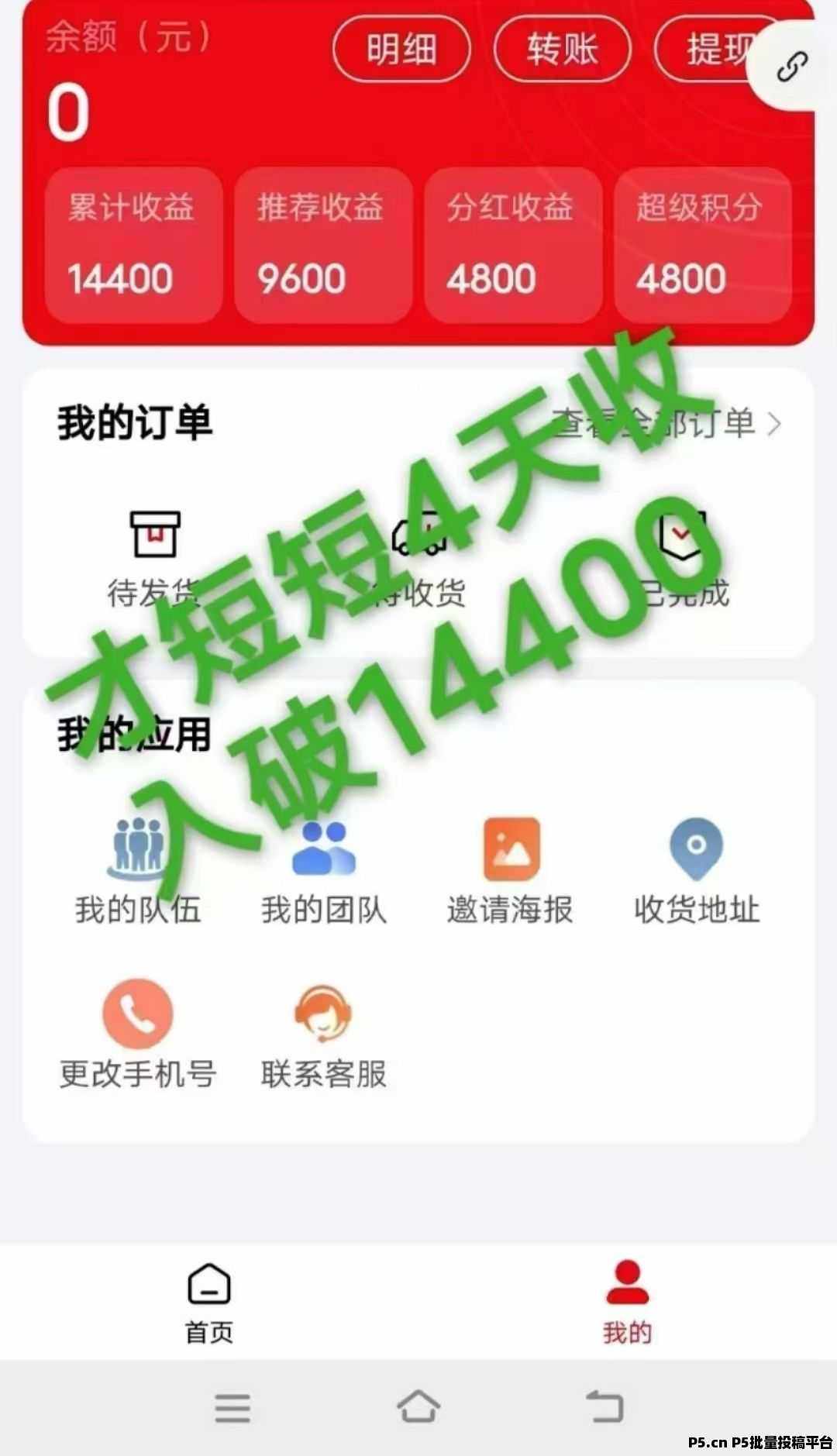Open the 分红收益 card

tap(512, 245)
